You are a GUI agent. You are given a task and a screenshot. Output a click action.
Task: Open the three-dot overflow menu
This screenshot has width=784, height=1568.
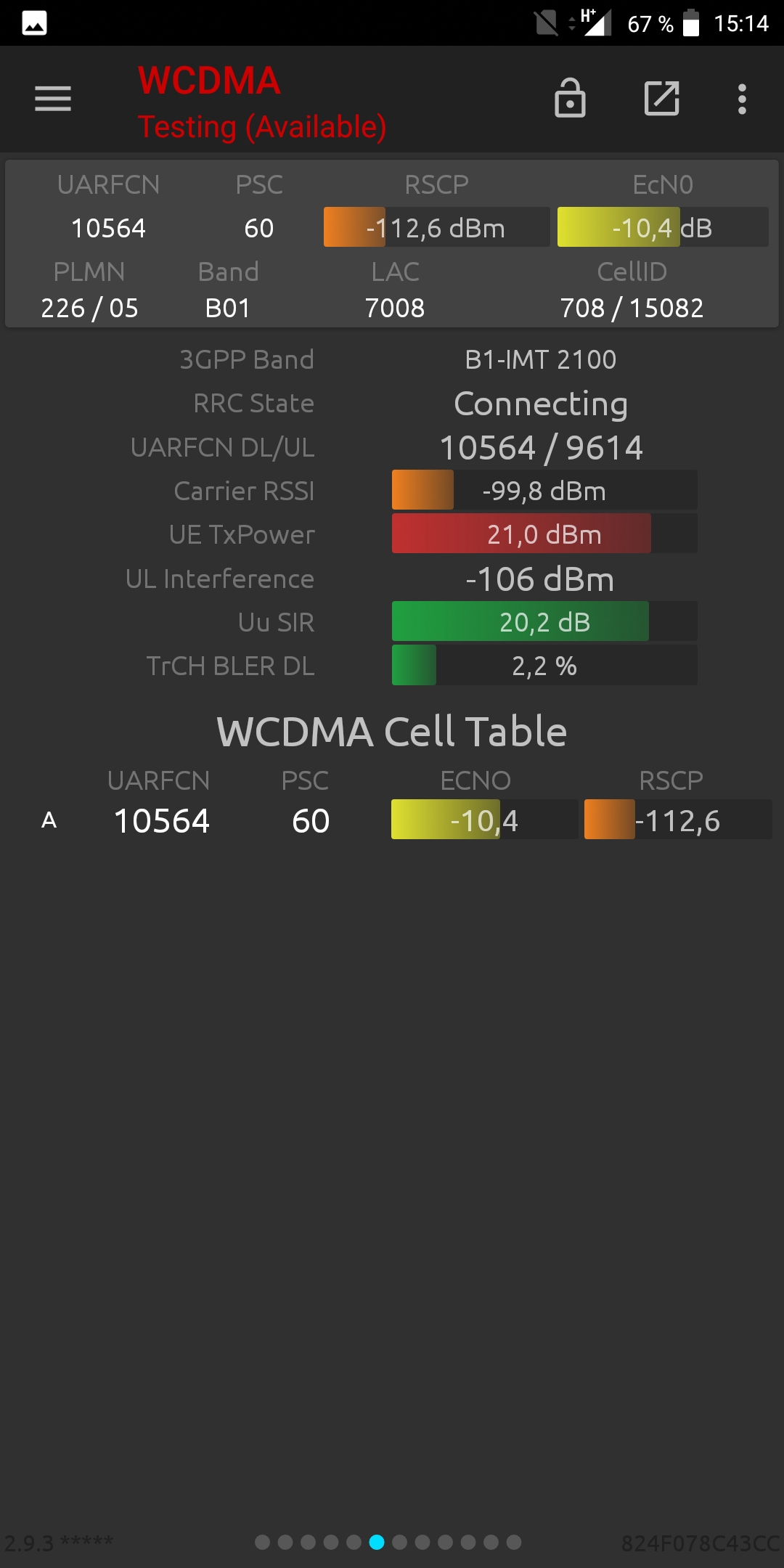click(x=742, y=99)
